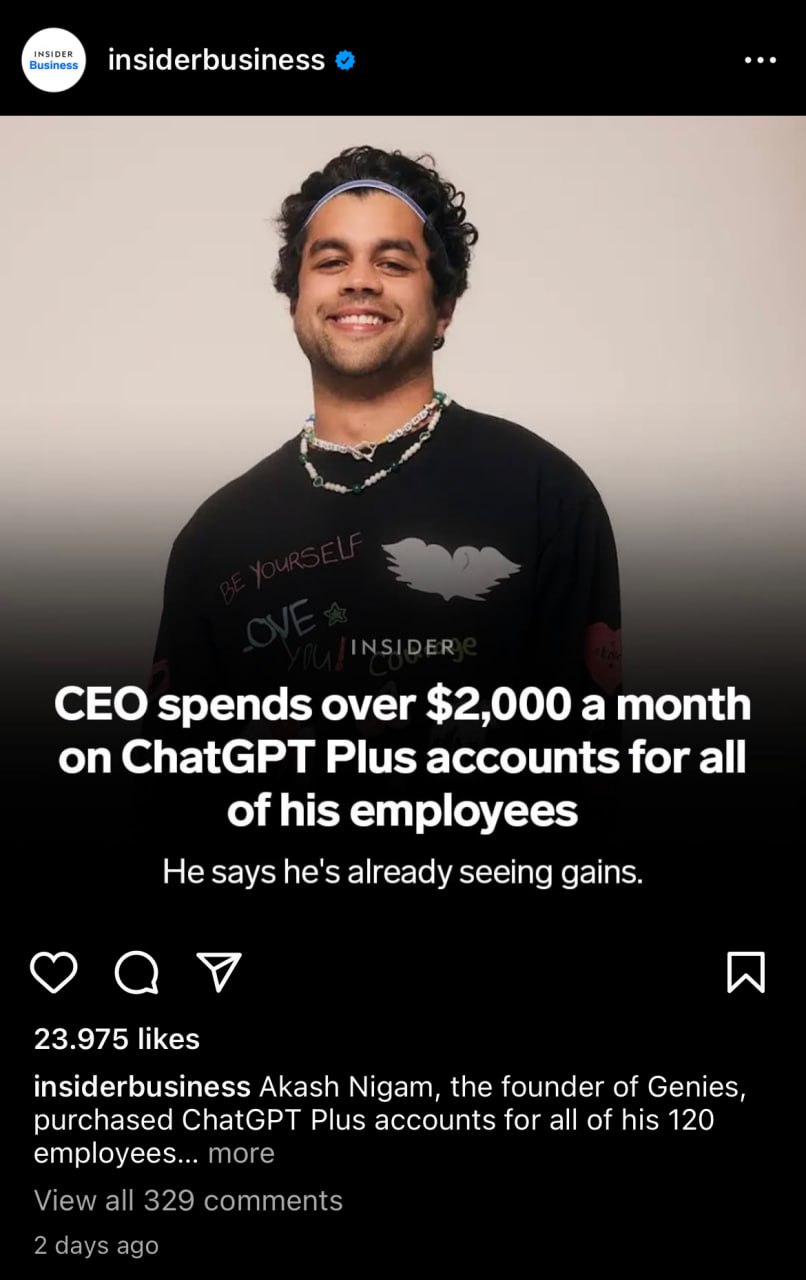Expand the caption with 'more'

point(241,1153)
